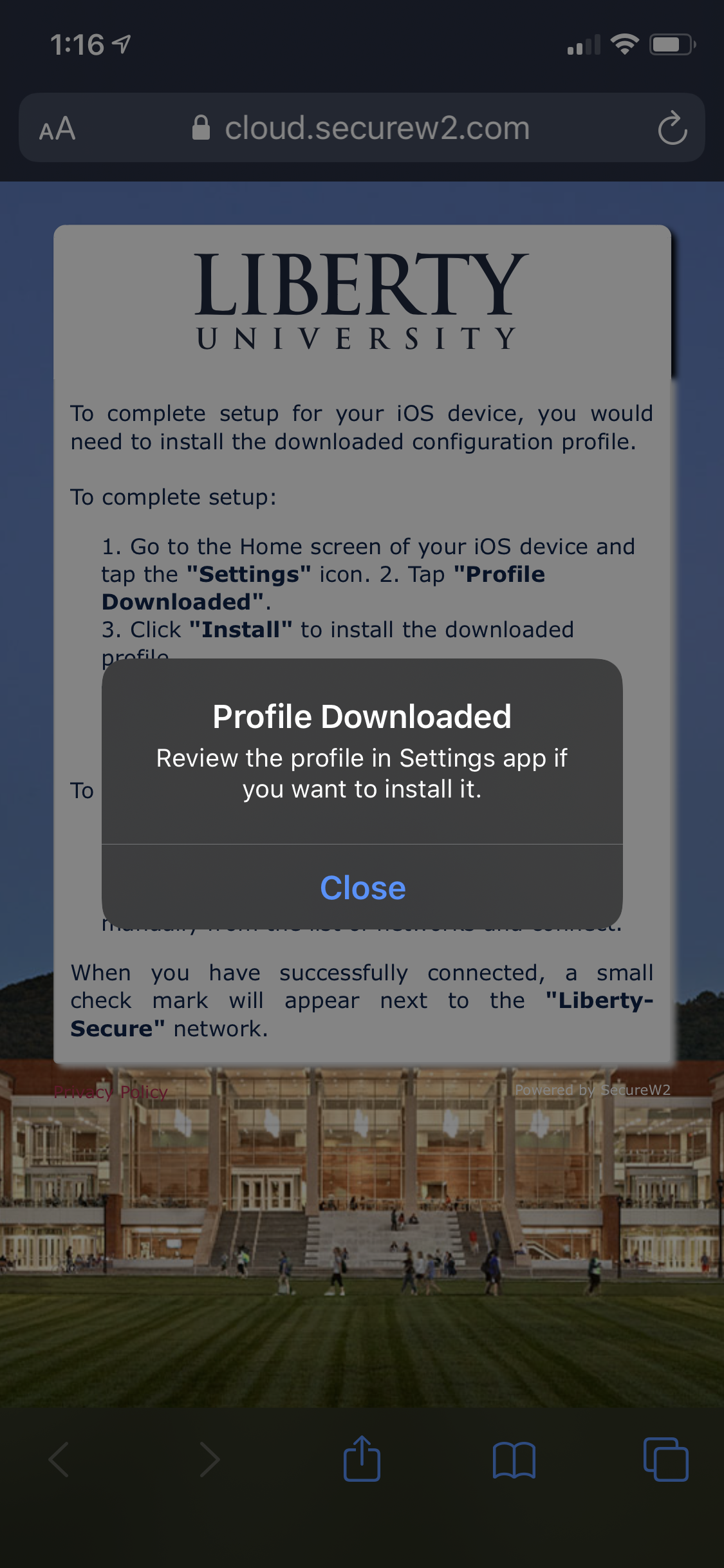Tap the cloud.securew2.com address bar

(x=376, y=128)
